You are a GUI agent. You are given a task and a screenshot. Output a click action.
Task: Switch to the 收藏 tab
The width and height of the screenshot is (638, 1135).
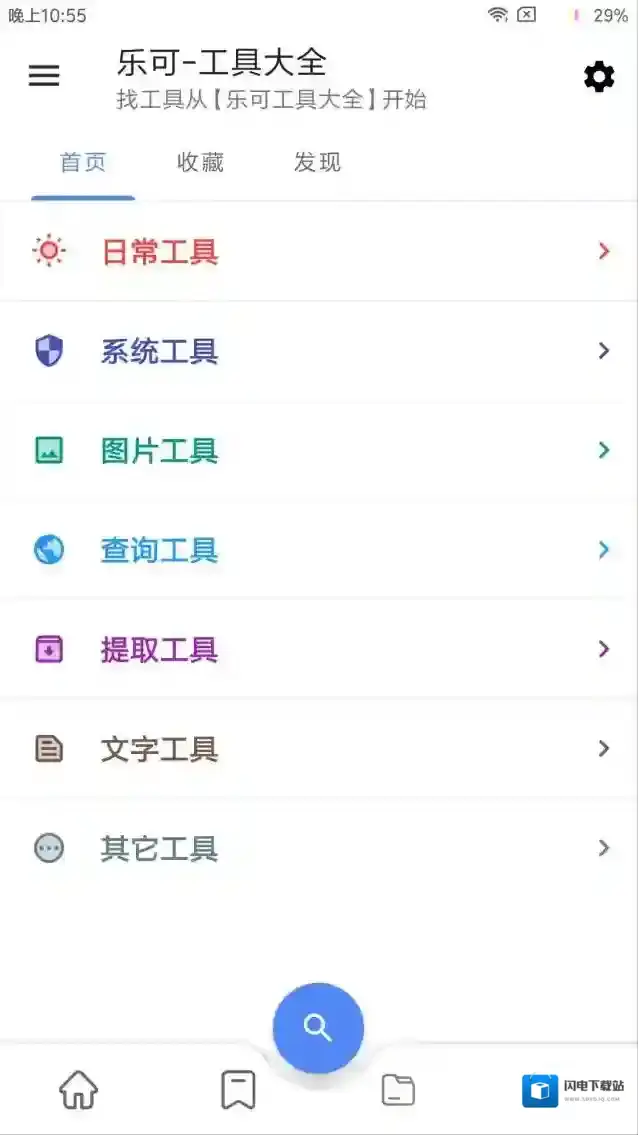[200, 162]
